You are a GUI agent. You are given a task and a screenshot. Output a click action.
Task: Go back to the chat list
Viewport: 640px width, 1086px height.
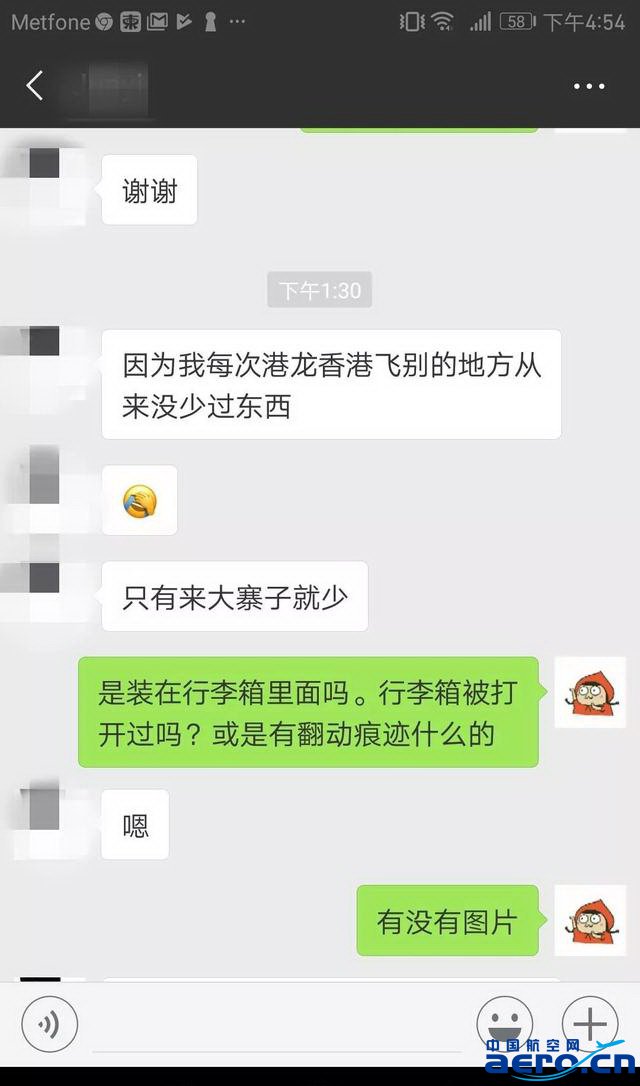coord(35,86)
